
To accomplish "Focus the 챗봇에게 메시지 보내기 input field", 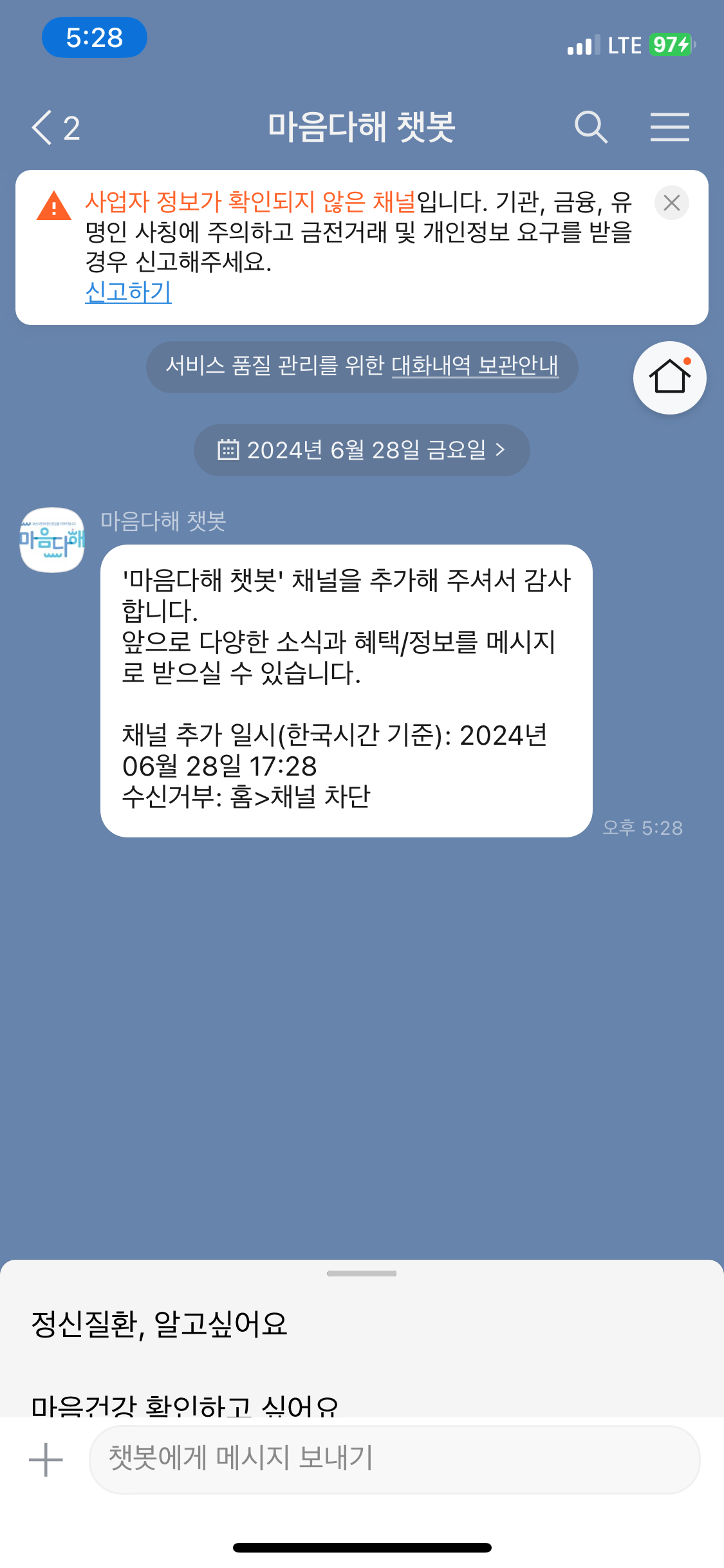I will click(x=394, y=1459).
